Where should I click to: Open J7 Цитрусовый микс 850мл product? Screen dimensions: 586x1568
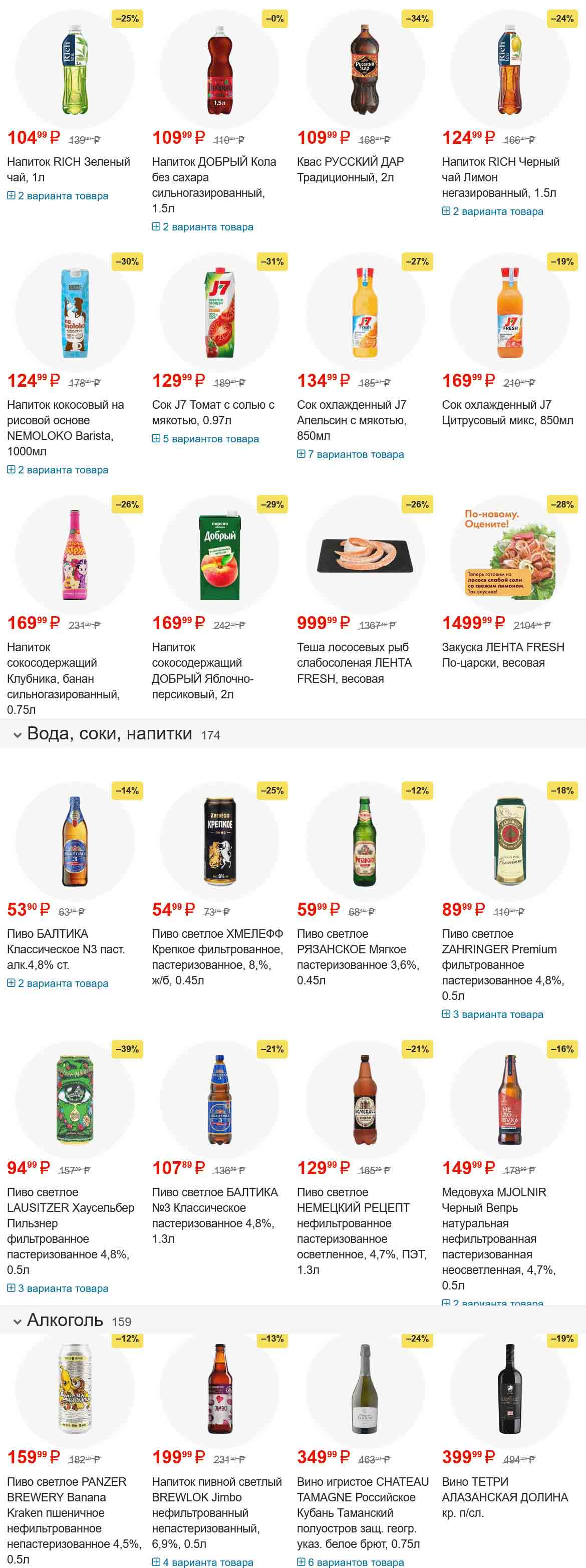[x=507, y=412]
